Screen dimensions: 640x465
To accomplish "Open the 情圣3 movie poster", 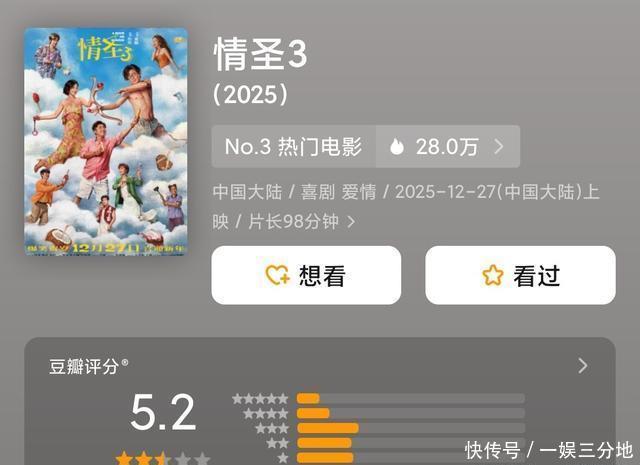I will point(106,141).
